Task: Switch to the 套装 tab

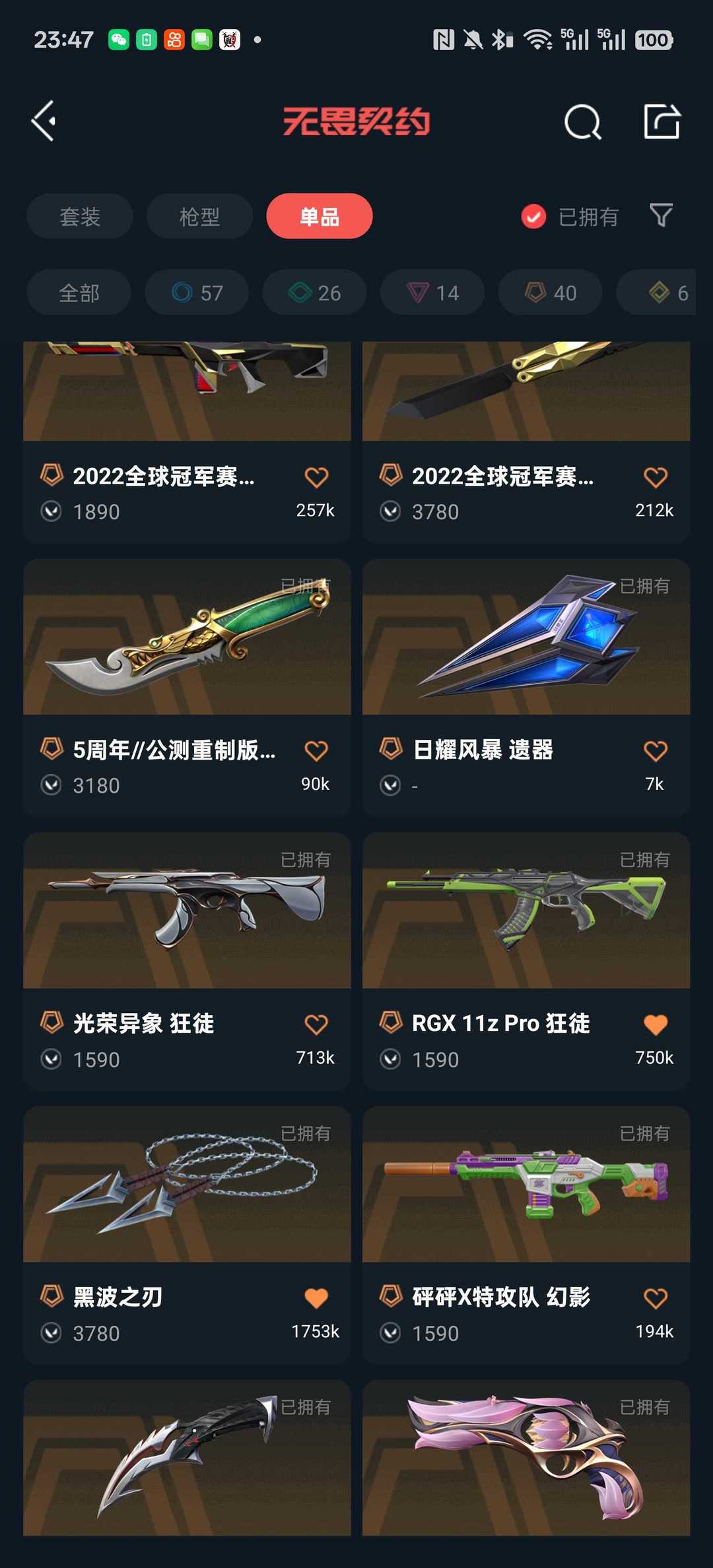Action: 79,216
